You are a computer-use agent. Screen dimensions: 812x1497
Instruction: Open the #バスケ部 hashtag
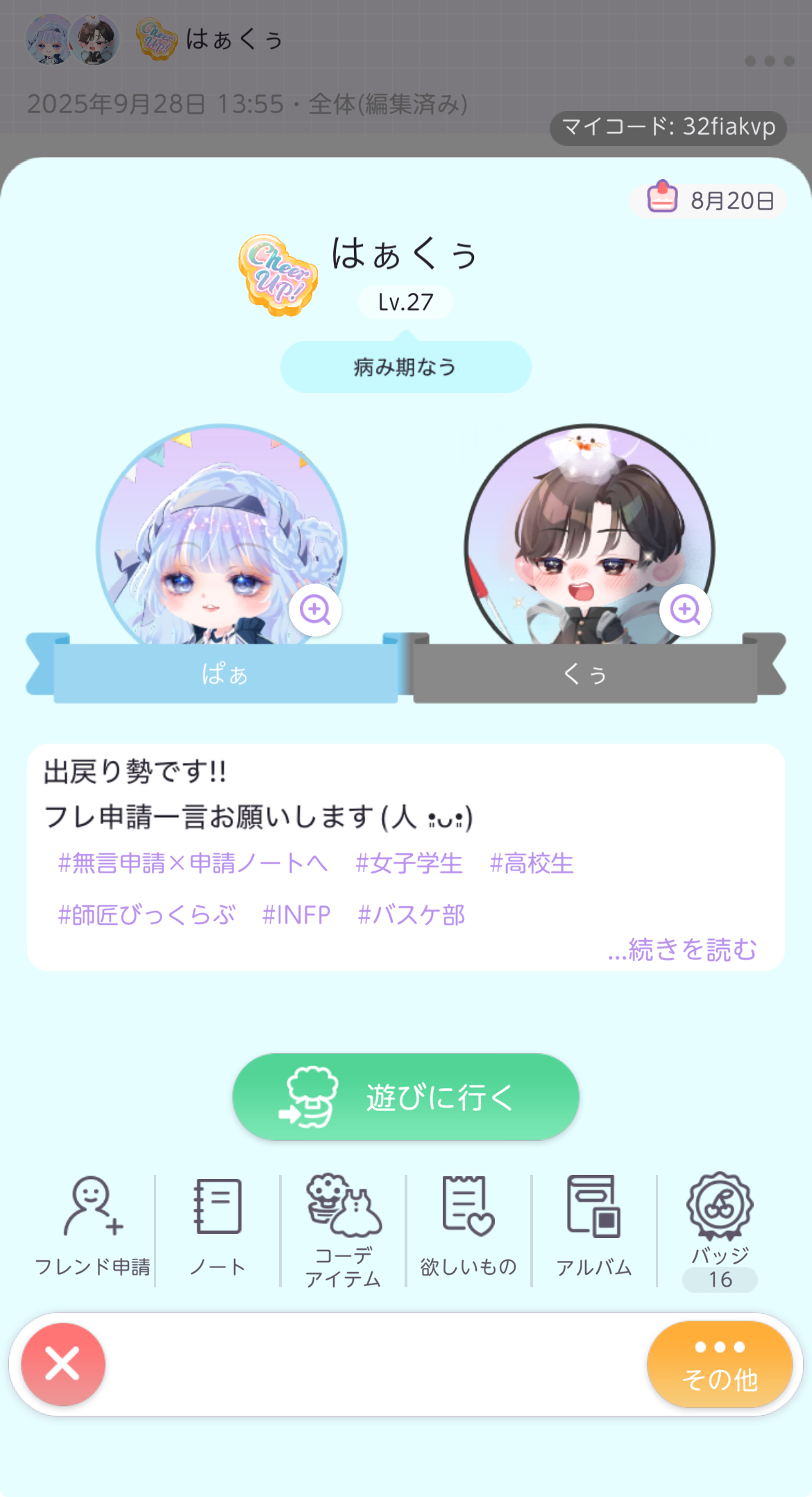pyautogui.click(x=411, y=915)
